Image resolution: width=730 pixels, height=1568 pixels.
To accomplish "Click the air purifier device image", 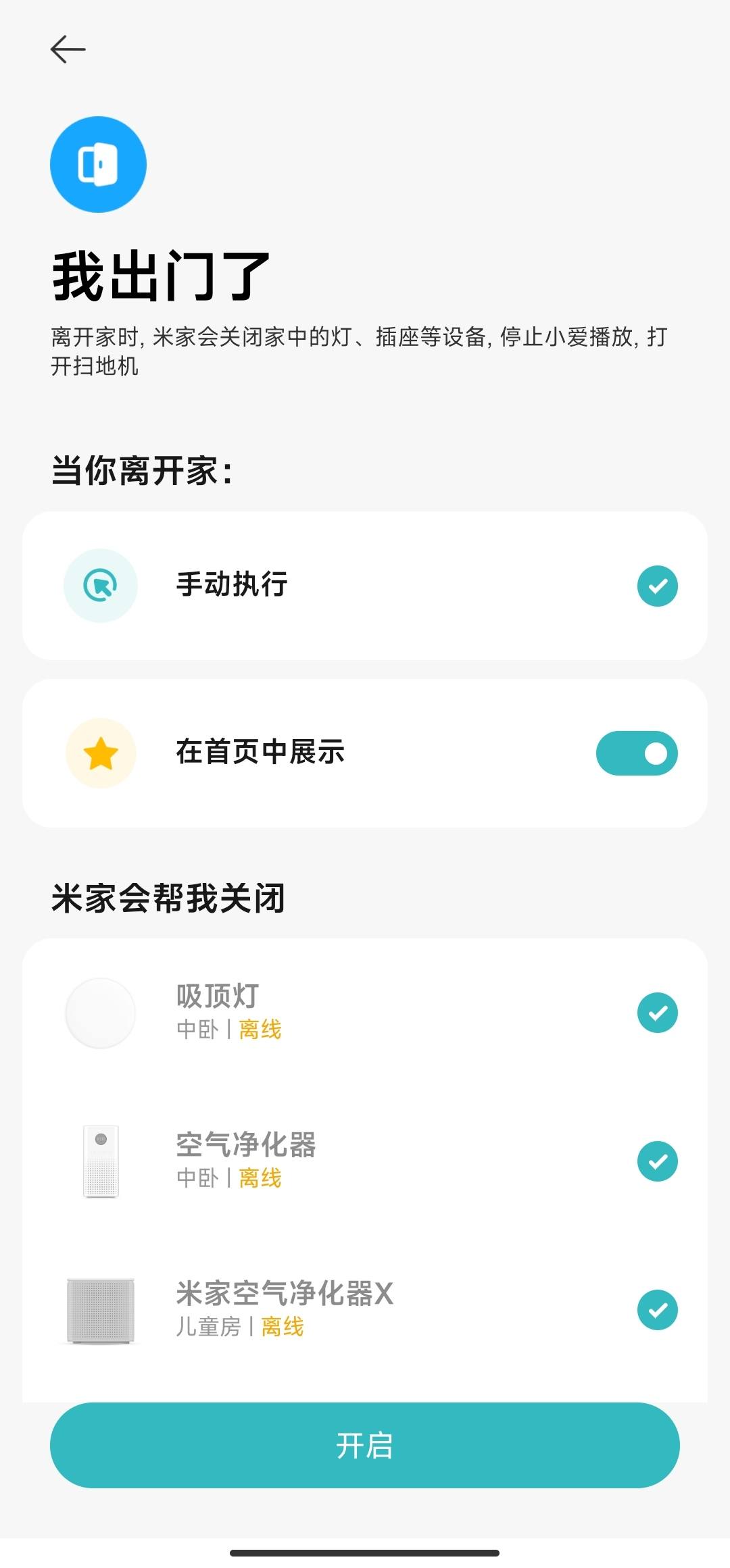I will pyautogui.click(x=100, y=1161).
